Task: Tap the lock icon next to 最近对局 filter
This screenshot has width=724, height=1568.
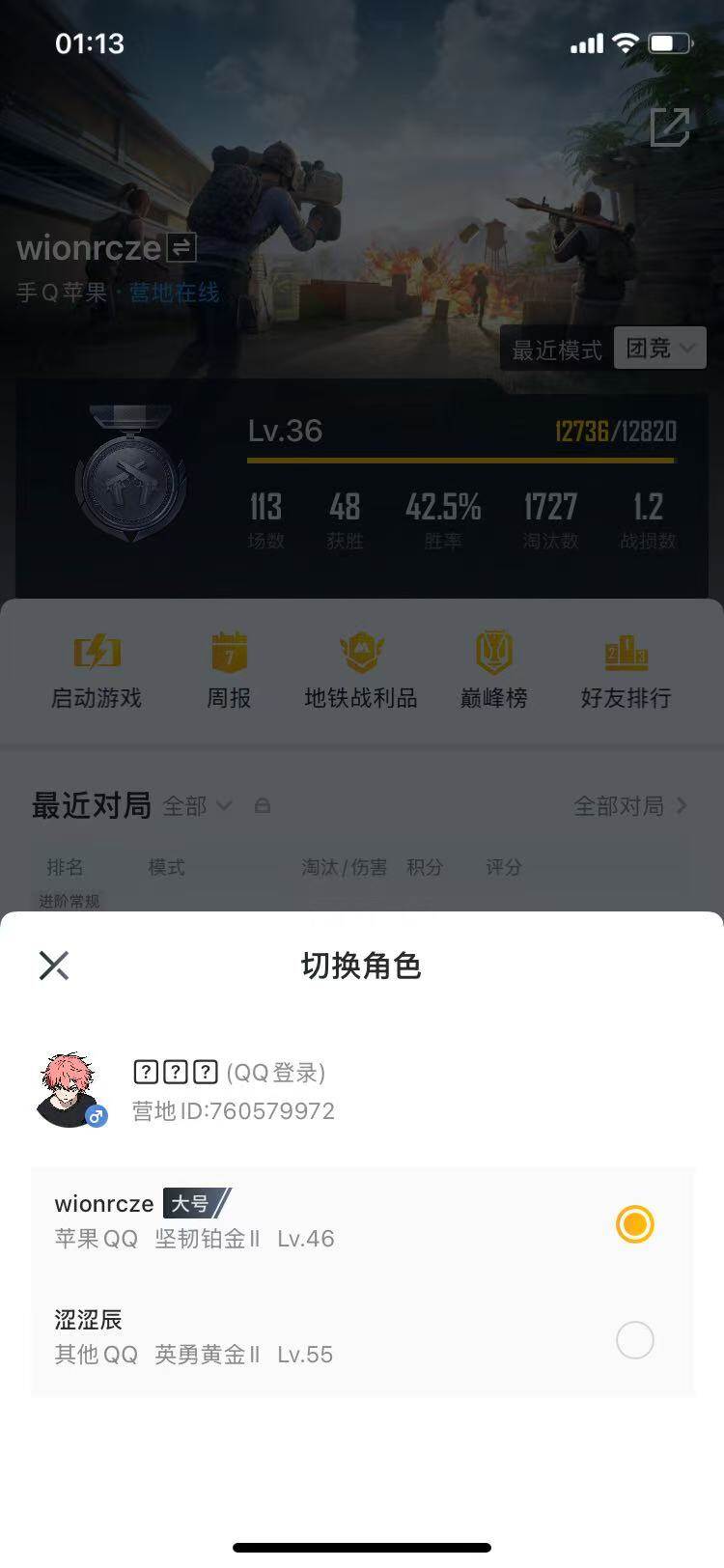Action: coord(263,806)
